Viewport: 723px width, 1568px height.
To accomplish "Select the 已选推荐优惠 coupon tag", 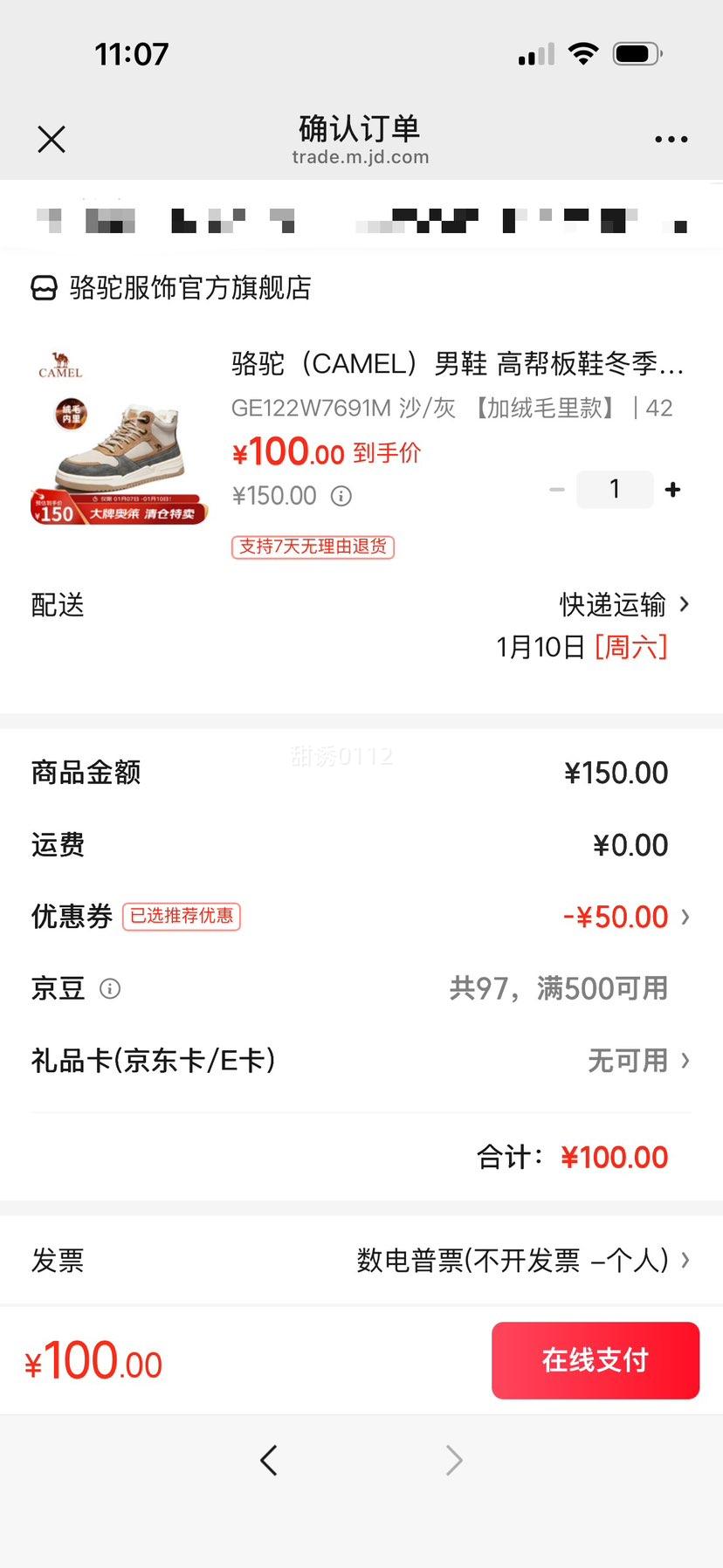I will pyautogui.click(x=182, y=917).
